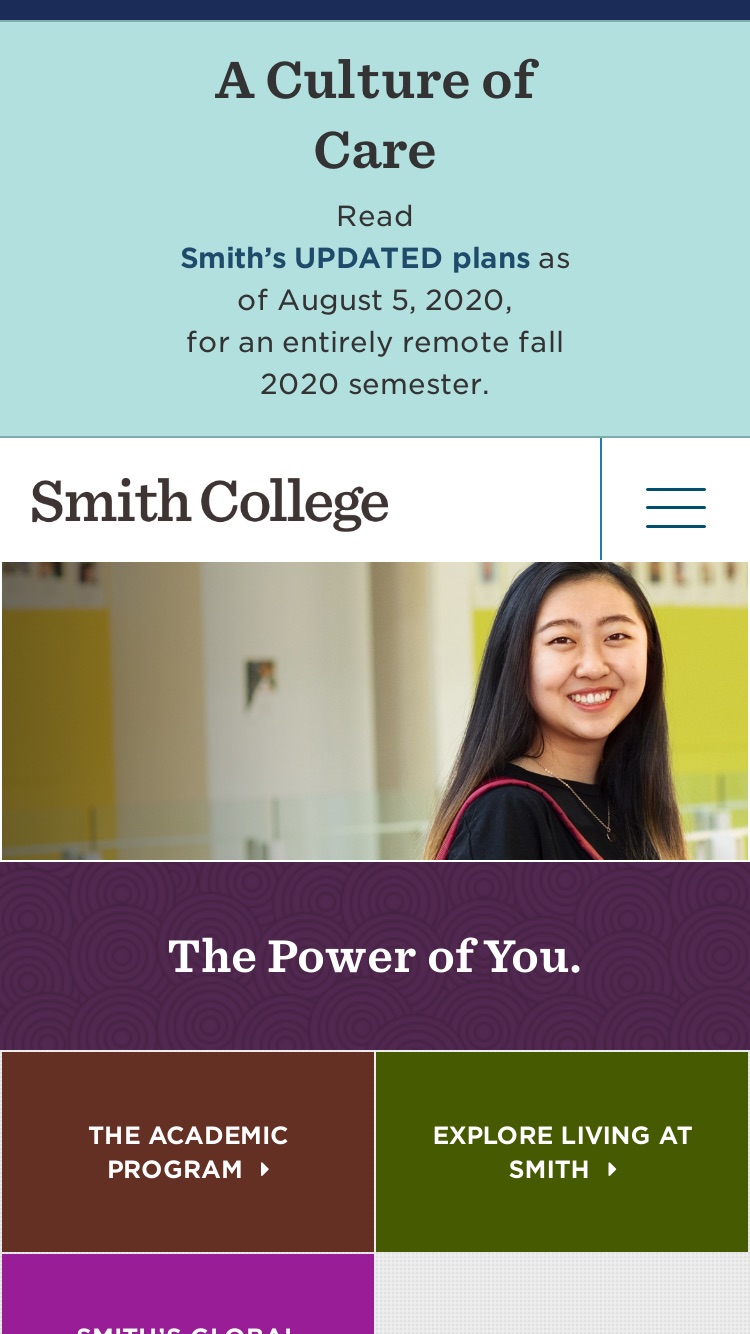Open the hamburger navigation menu

click(x=676, y=507)
